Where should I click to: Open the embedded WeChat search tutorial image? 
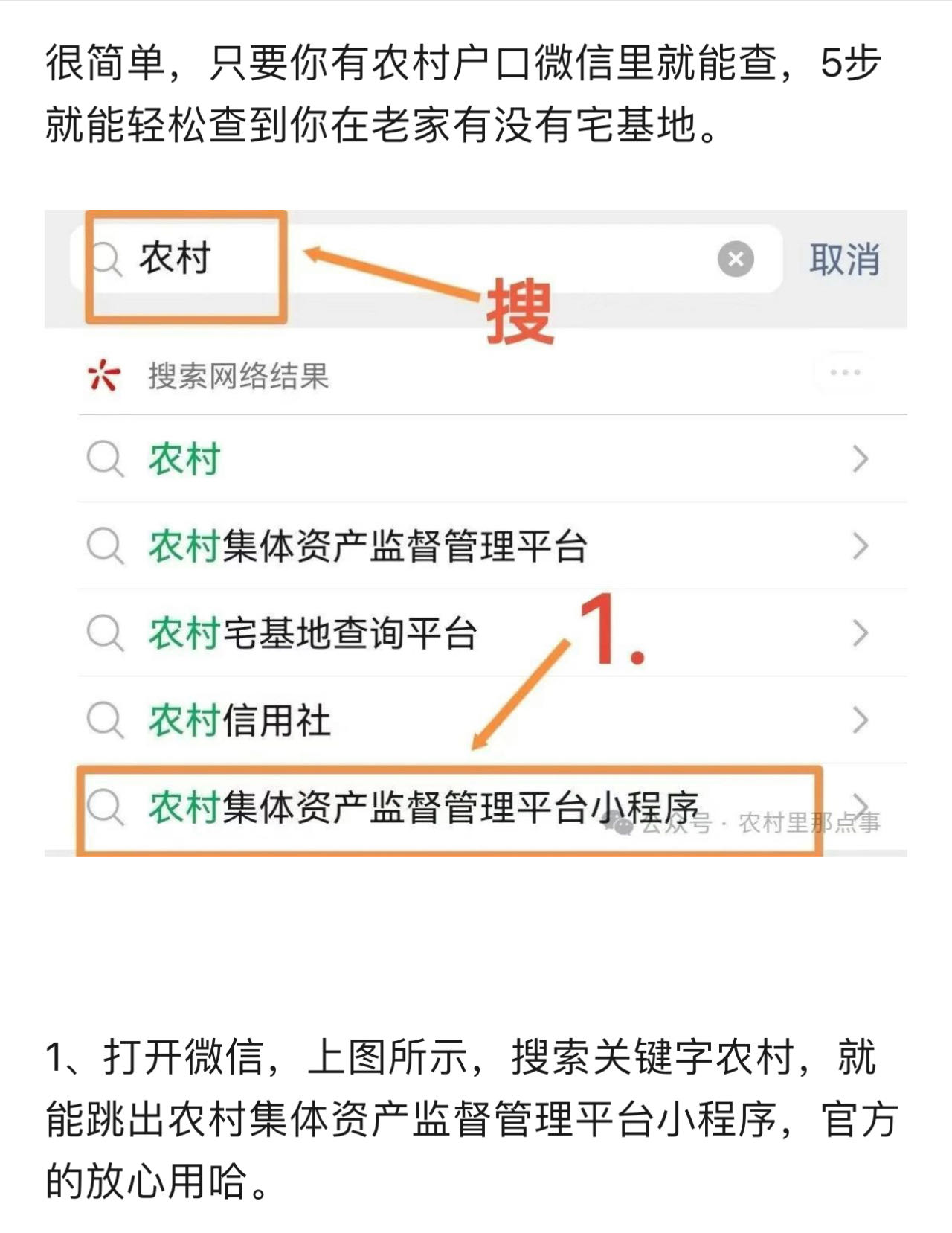[x=476, y=533]
